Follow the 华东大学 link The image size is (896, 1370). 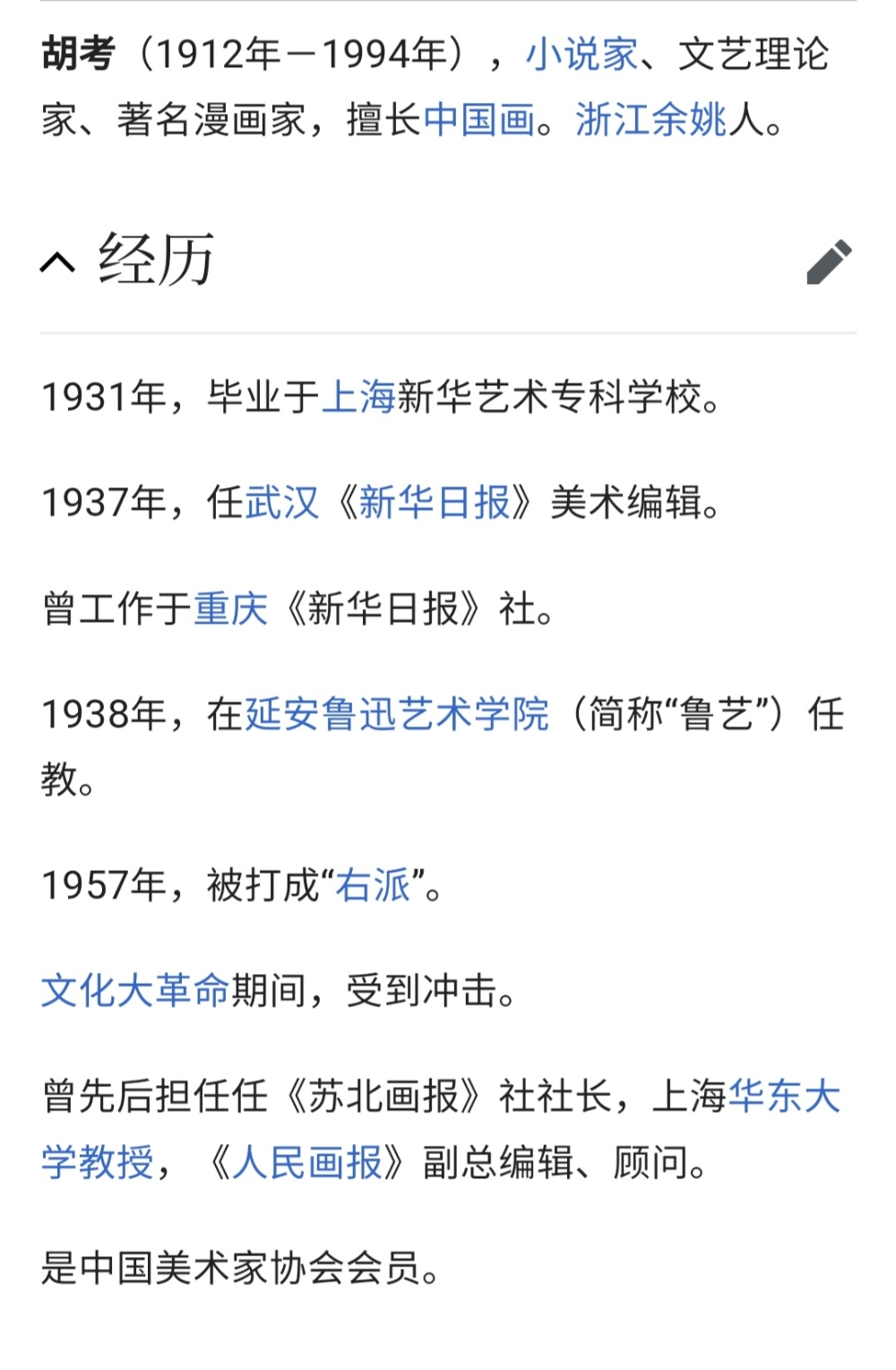click(x=784, y=1097)
